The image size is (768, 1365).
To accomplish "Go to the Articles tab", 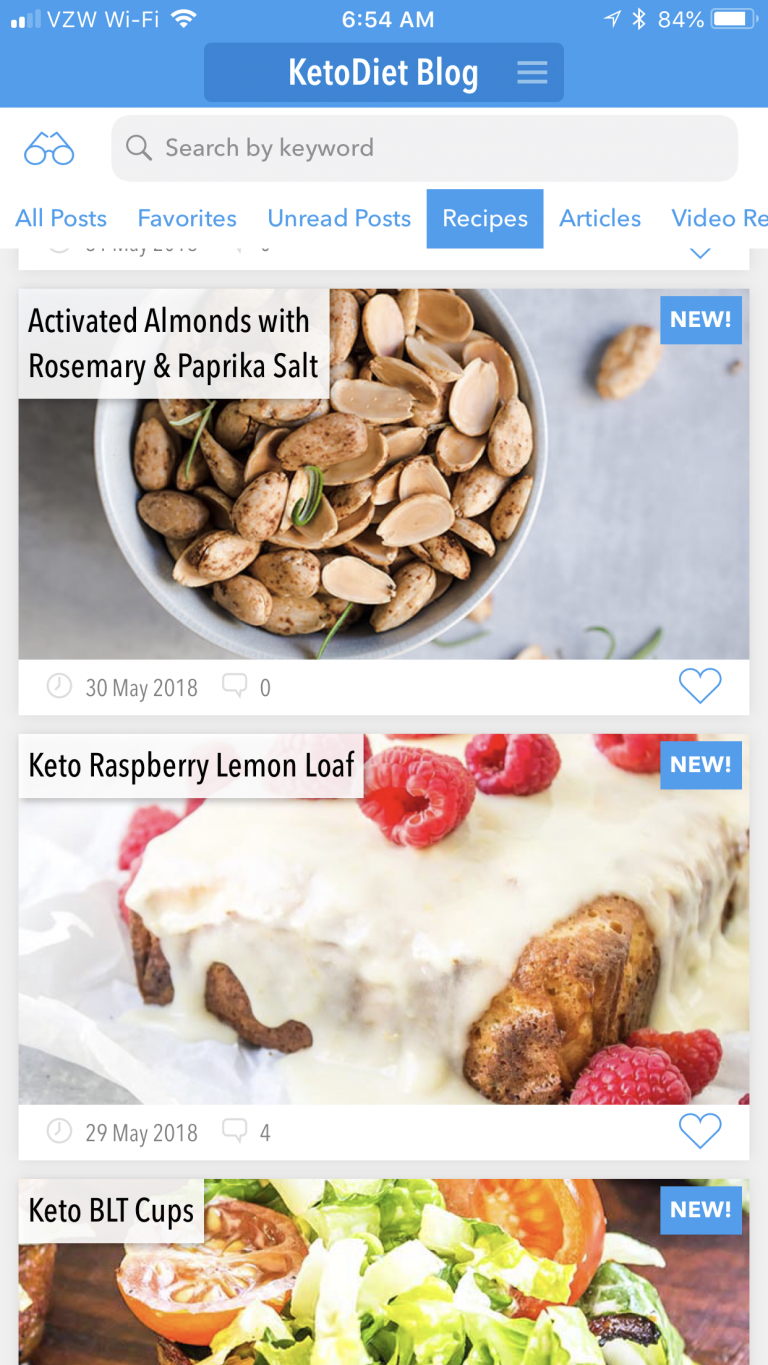I will point(600,218).
